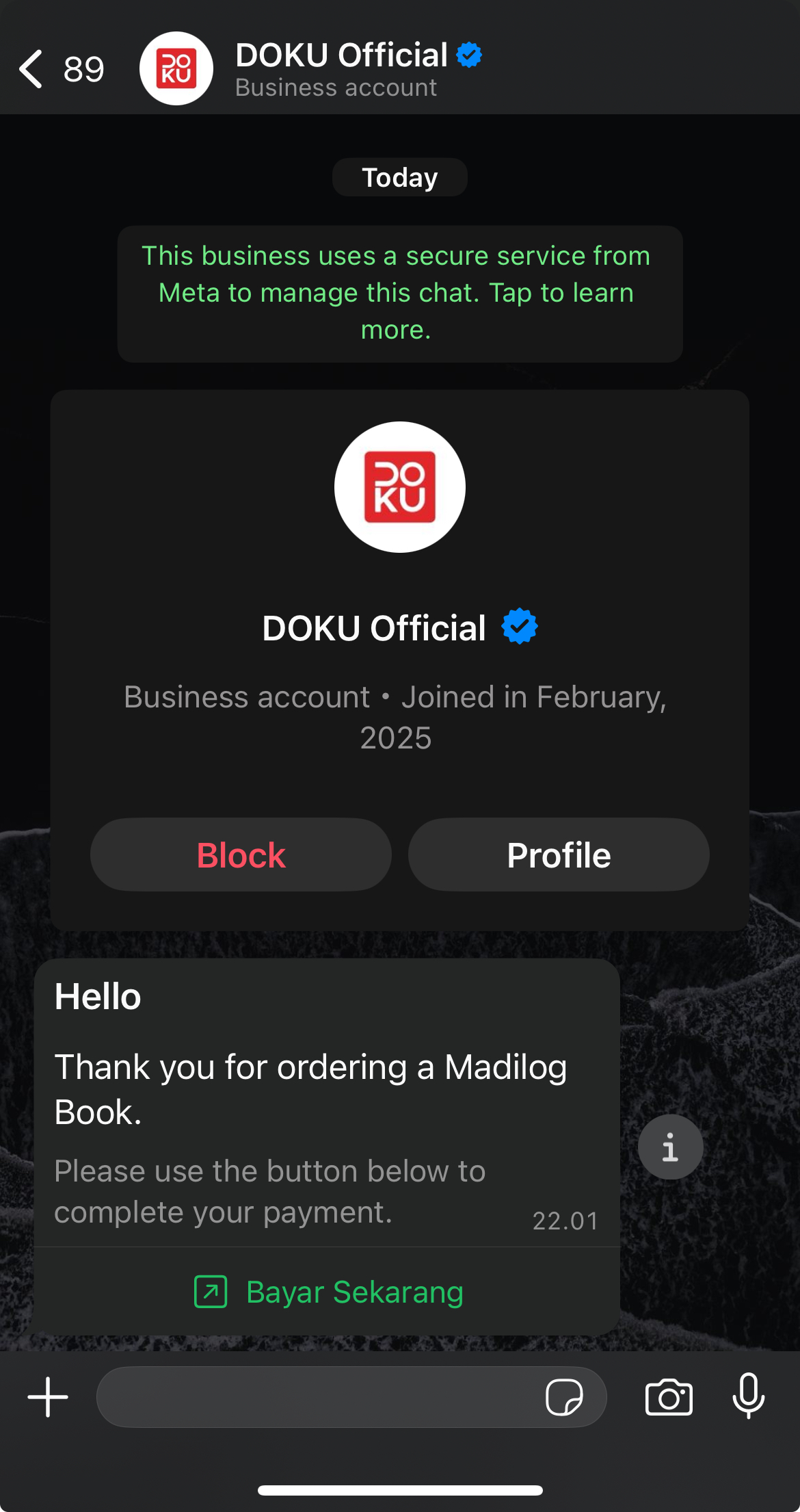Open the plus attachment menu
Viewport: 800px width, 1512px height.
48,1396
